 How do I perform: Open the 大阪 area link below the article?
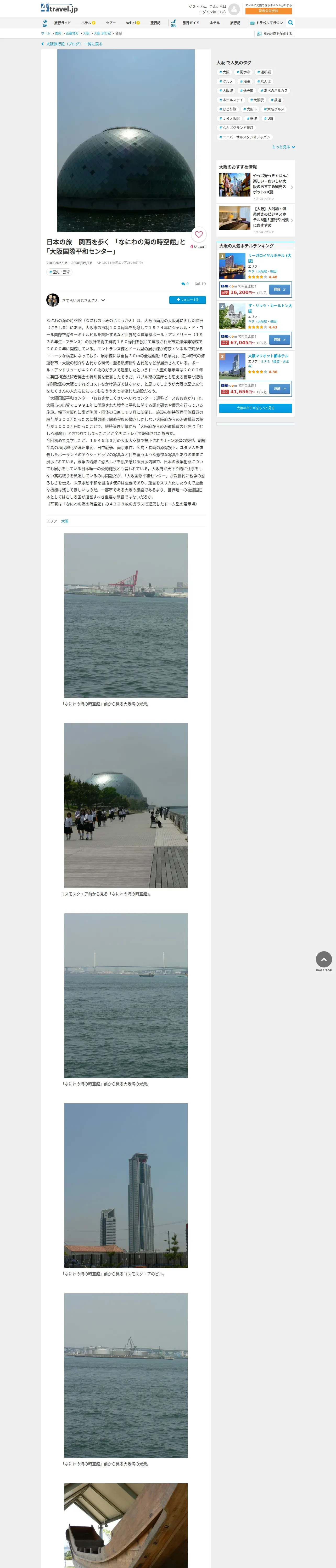65,521
